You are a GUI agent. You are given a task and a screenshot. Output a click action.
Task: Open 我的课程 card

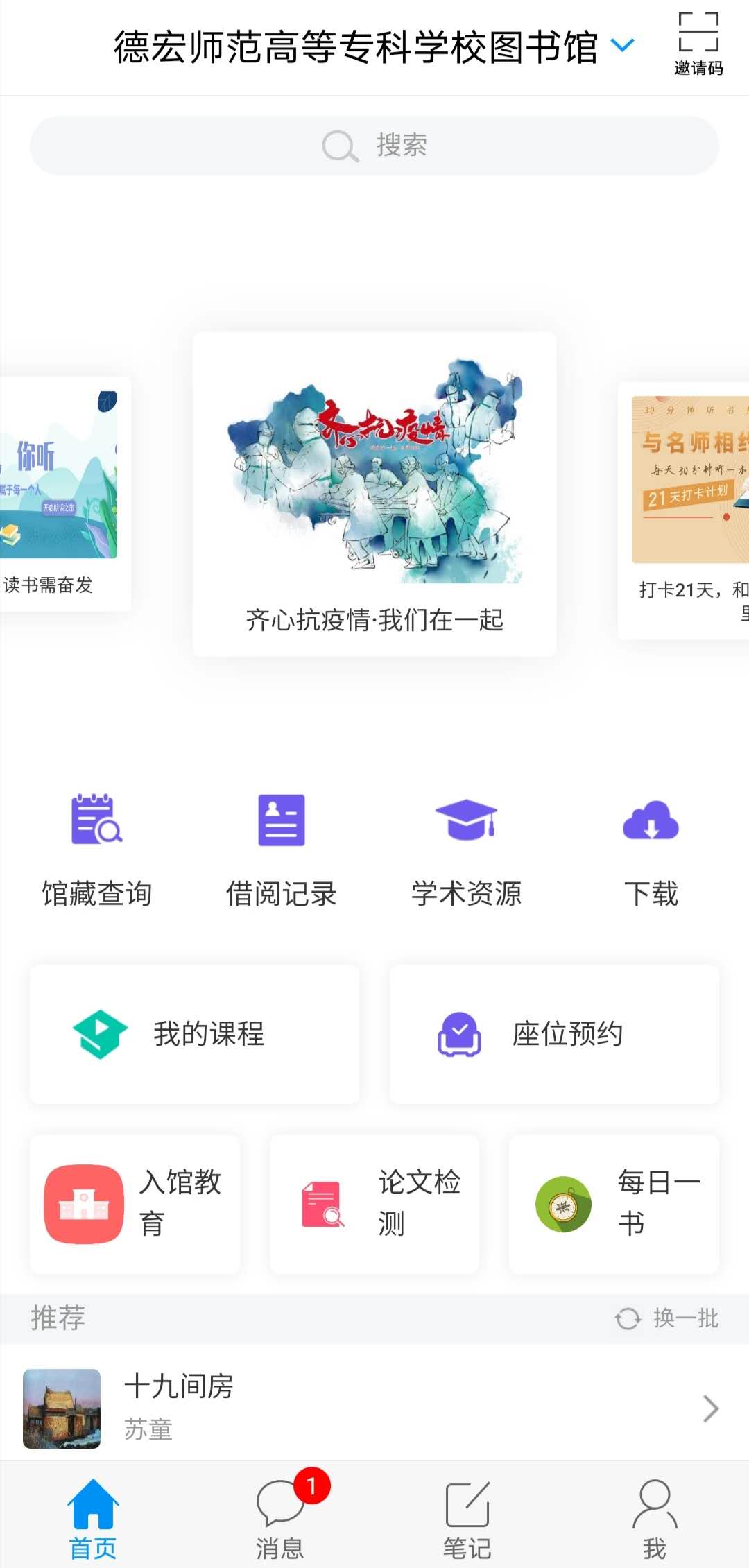click(194, 1034)
